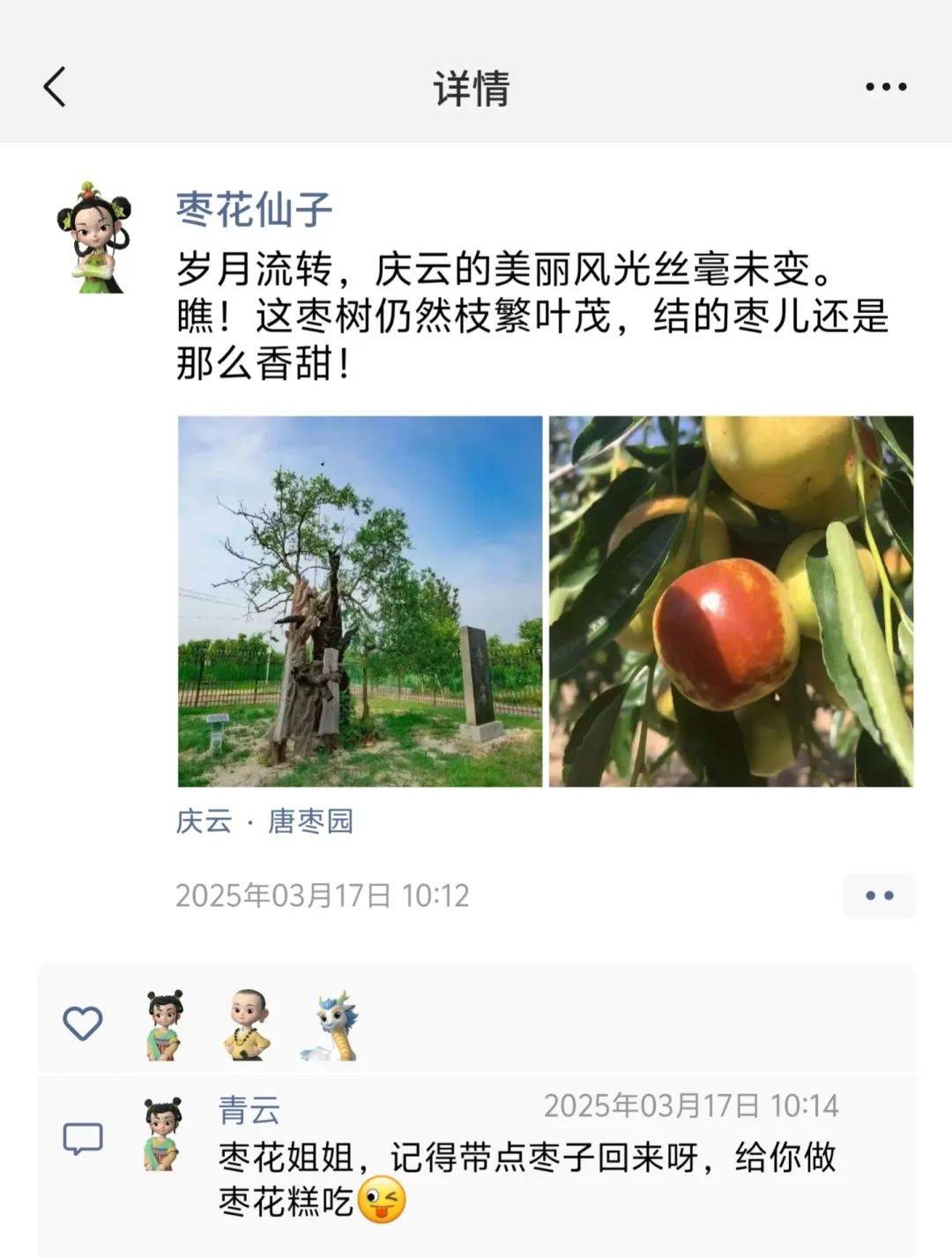Open the 庆云 · 唐枣园 location link
This screenshot has height=1260, width=952.
[264, 822]
